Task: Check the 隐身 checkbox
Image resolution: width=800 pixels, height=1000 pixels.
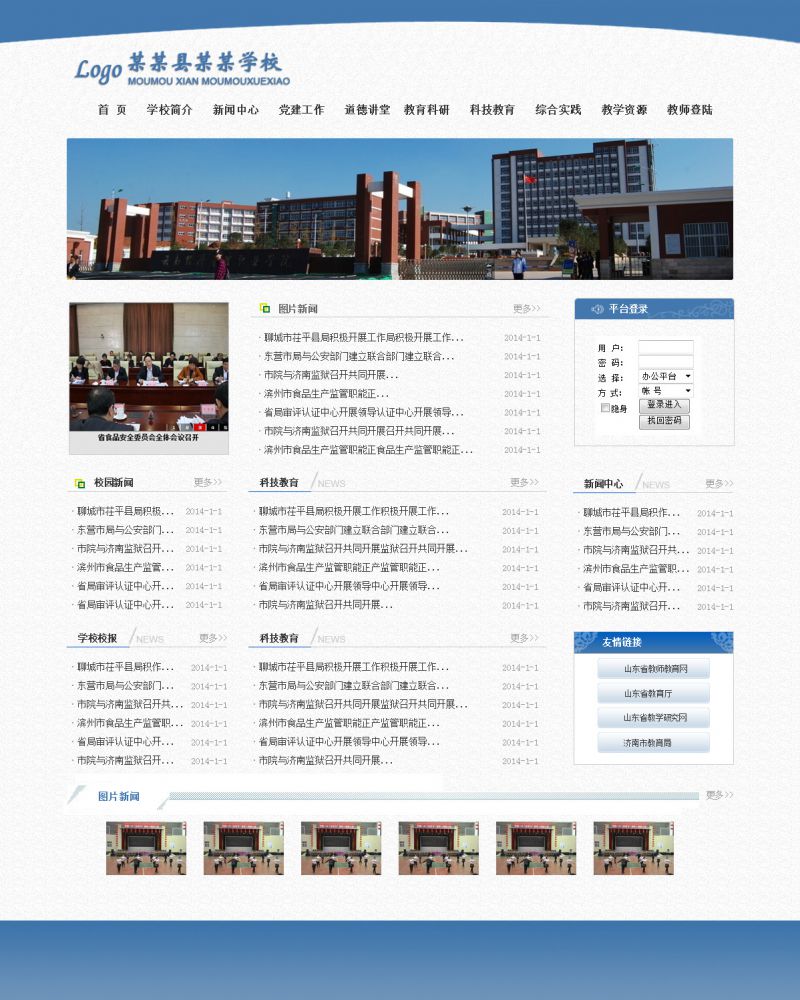Action: 605,408
